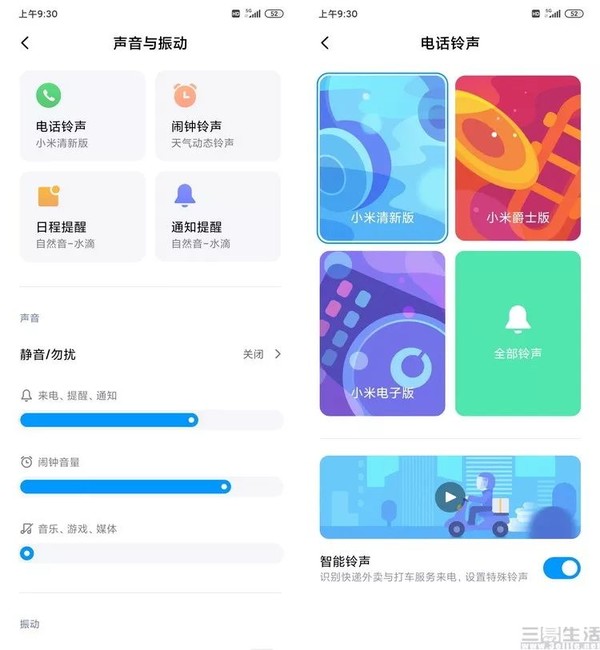
Task: Go back from the 电话铃声 screen
Action: point(325,43)
